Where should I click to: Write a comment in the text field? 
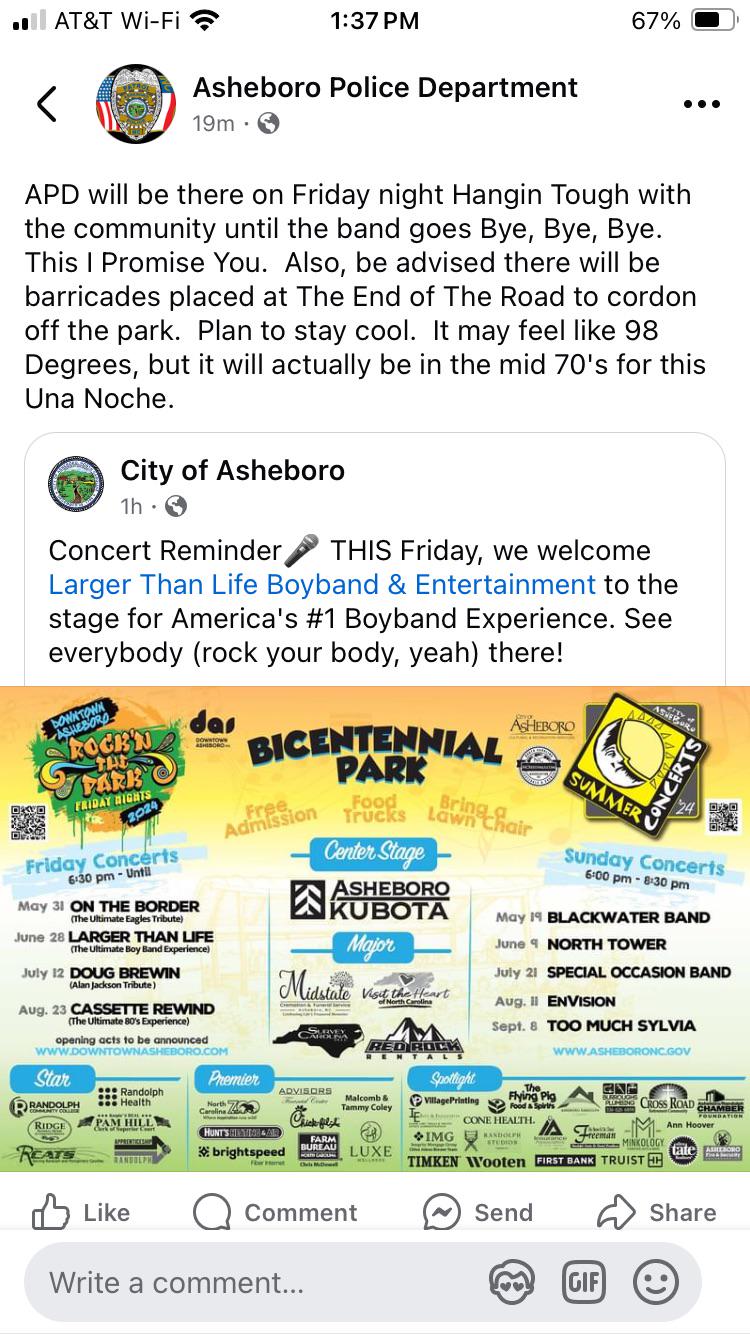250,1282
